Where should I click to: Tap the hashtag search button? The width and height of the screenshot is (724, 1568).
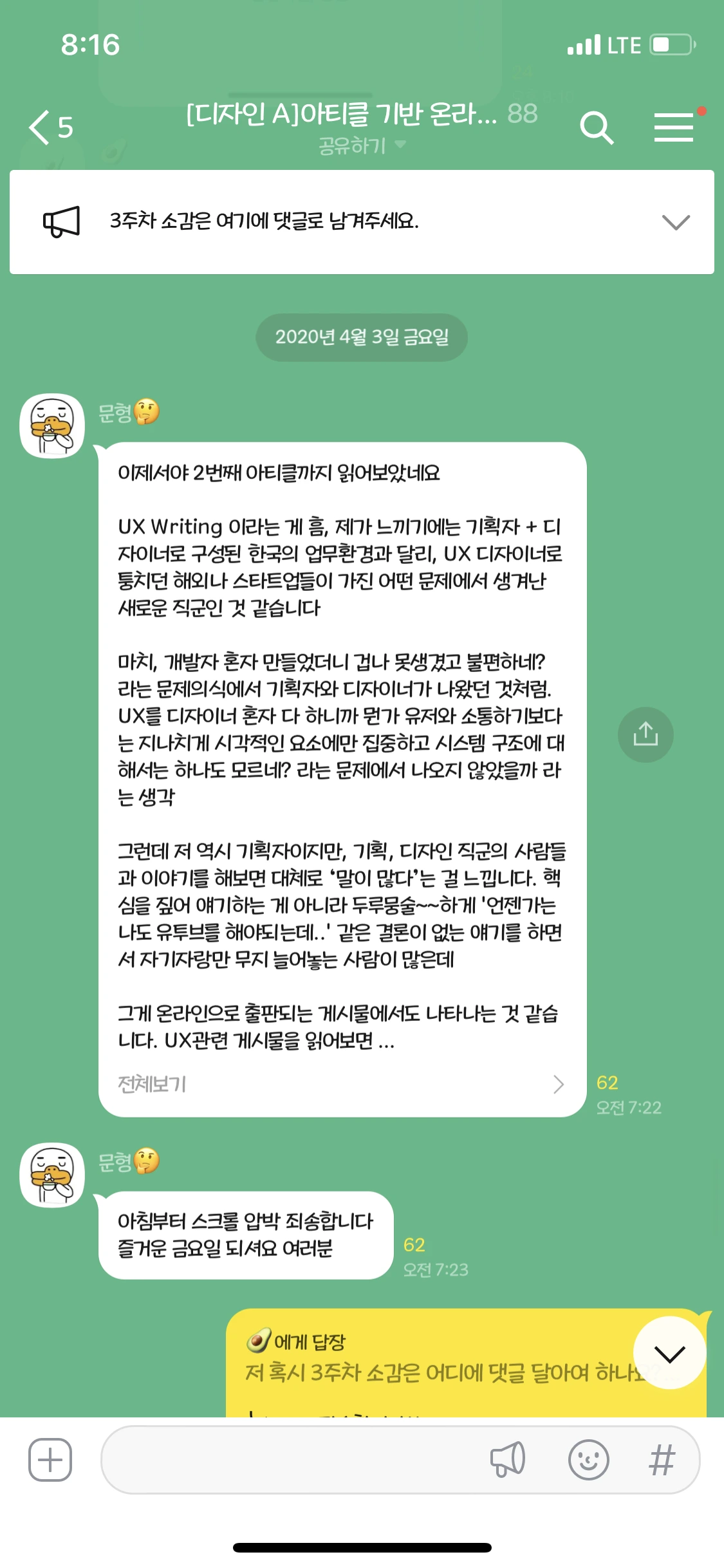click(x=662, y=1459)
